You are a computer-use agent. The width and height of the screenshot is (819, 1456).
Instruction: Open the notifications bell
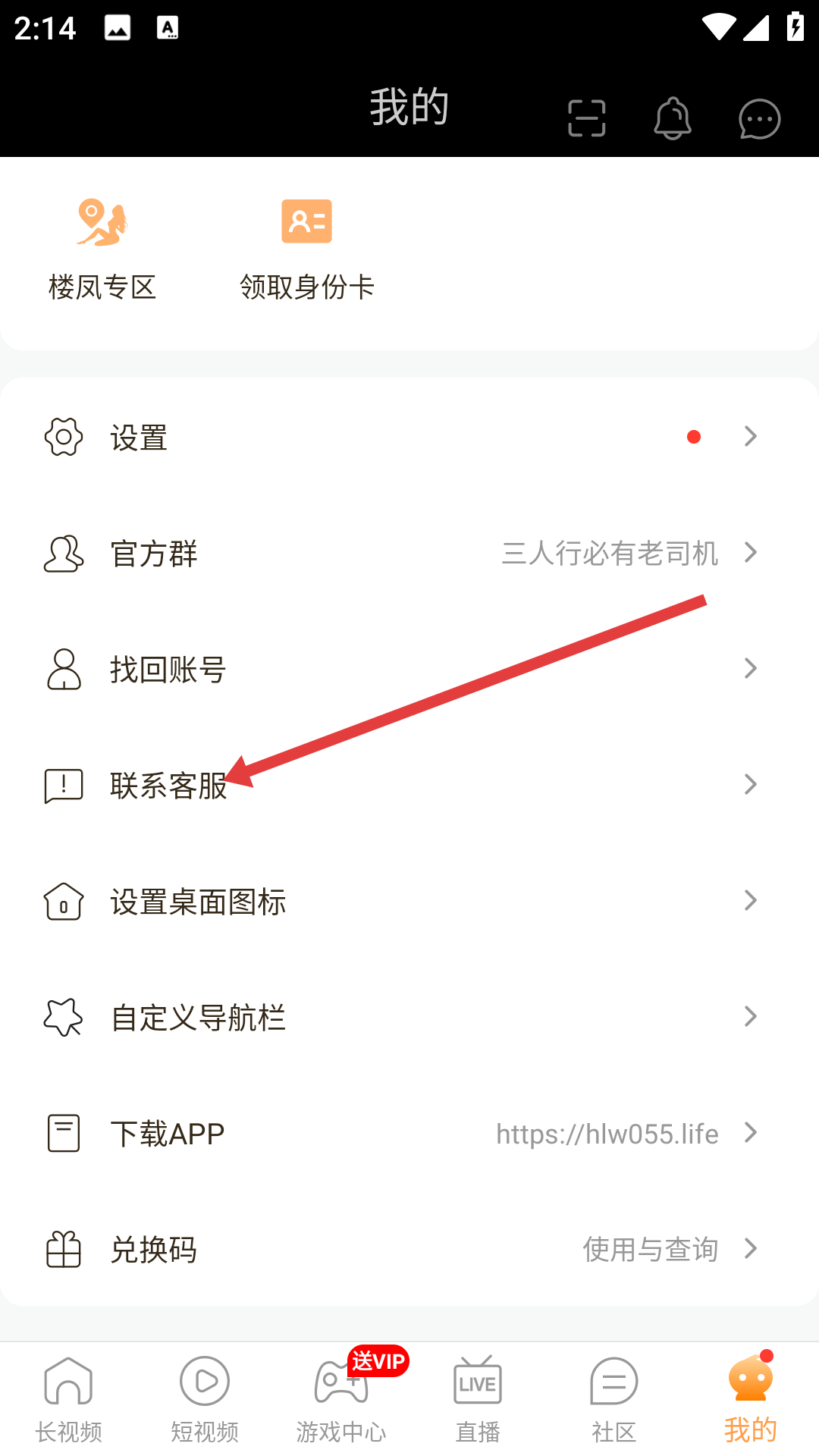(673, 118)
